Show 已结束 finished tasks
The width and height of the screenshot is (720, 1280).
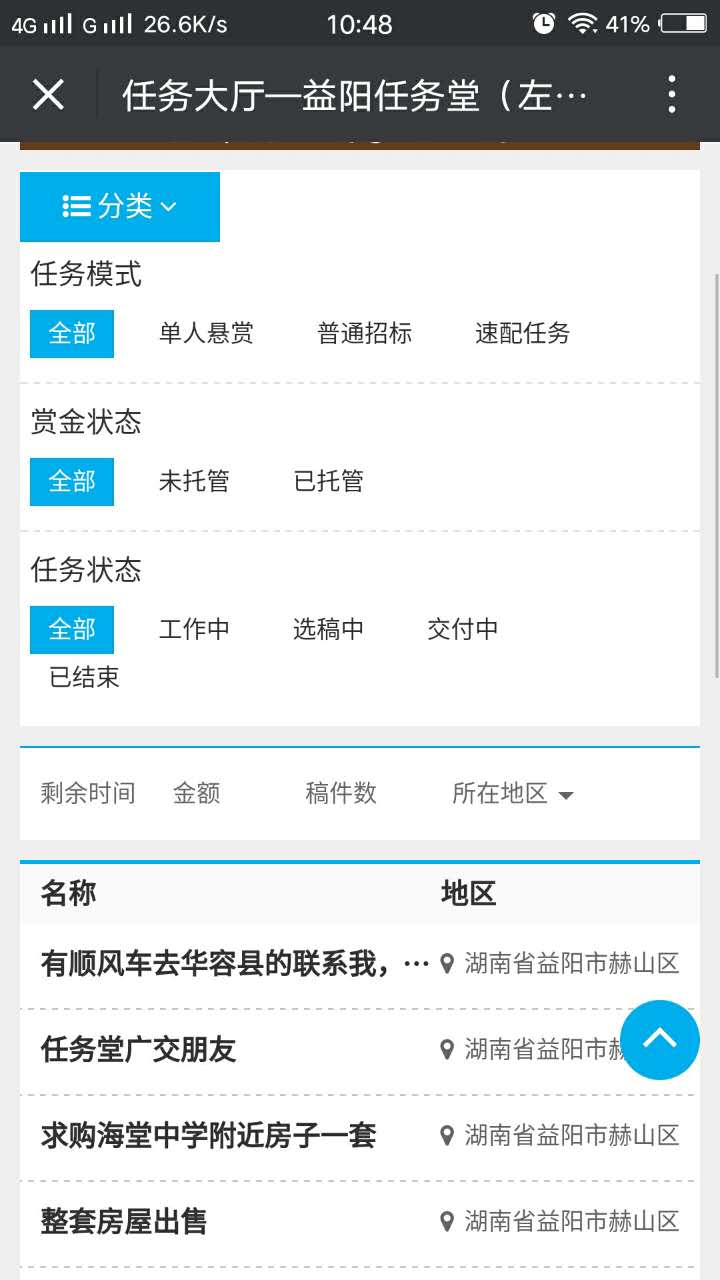(x=84, y=677)
